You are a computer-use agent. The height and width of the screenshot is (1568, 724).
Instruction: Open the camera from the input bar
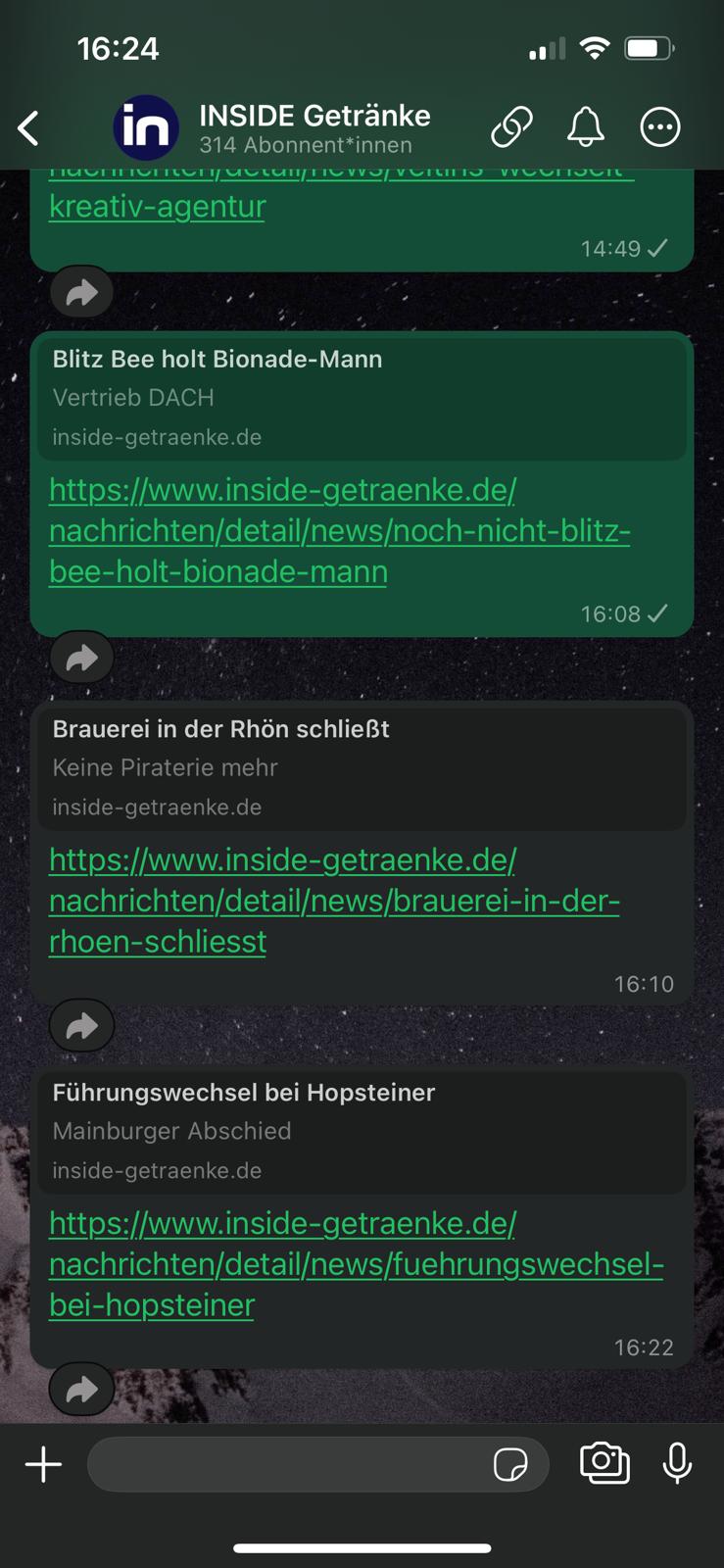[604, 1463]
